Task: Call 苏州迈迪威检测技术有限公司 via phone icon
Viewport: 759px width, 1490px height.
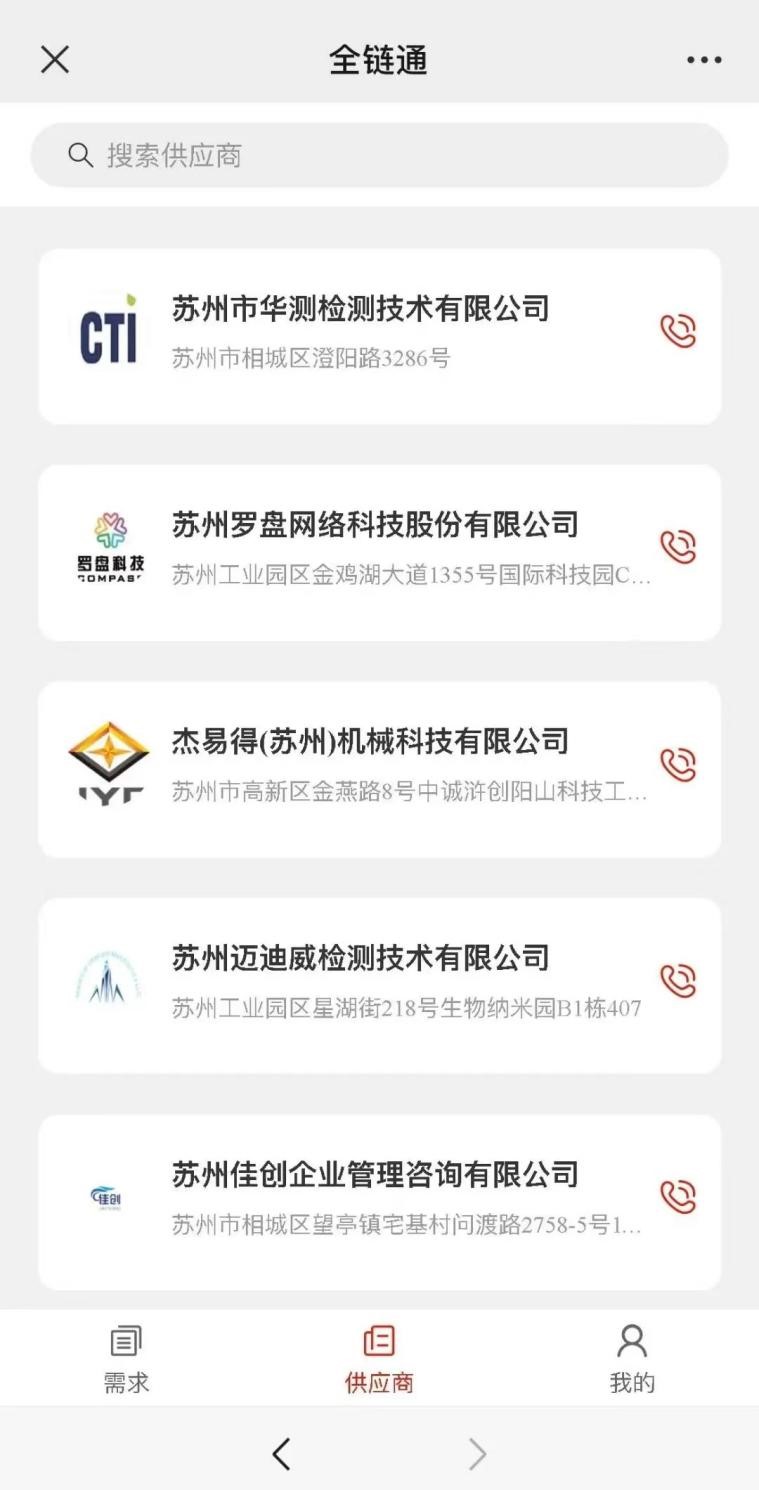Action: [x=678, y=981]
